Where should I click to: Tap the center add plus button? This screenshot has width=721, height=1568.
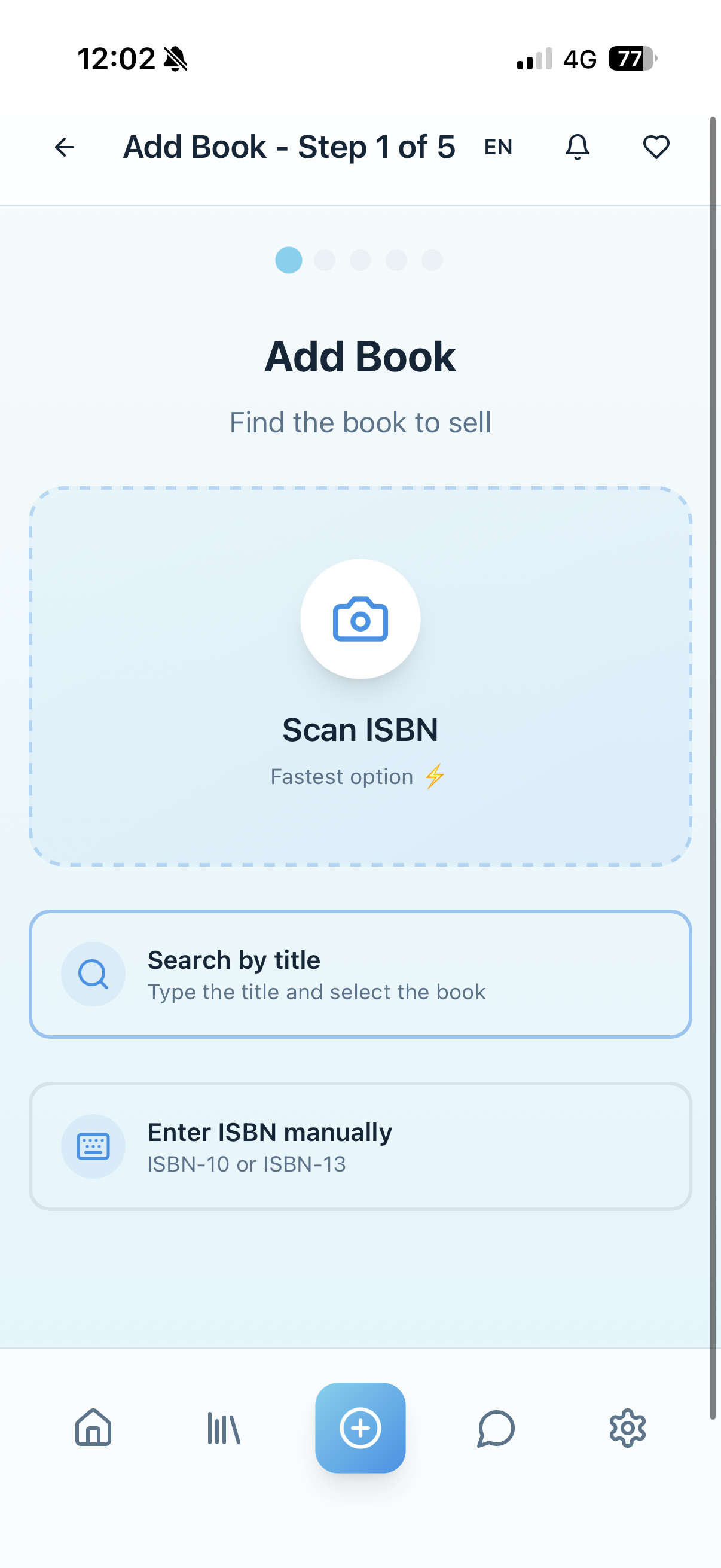point(360,1428)
